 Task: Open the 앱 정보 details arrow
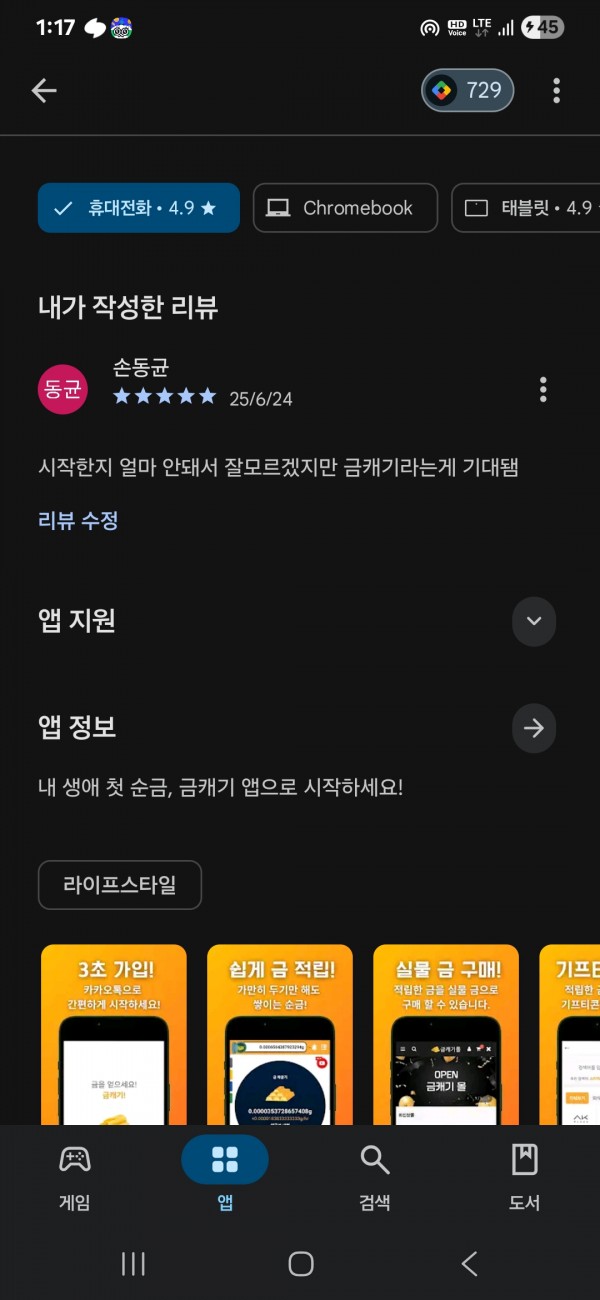click(534, 728)
